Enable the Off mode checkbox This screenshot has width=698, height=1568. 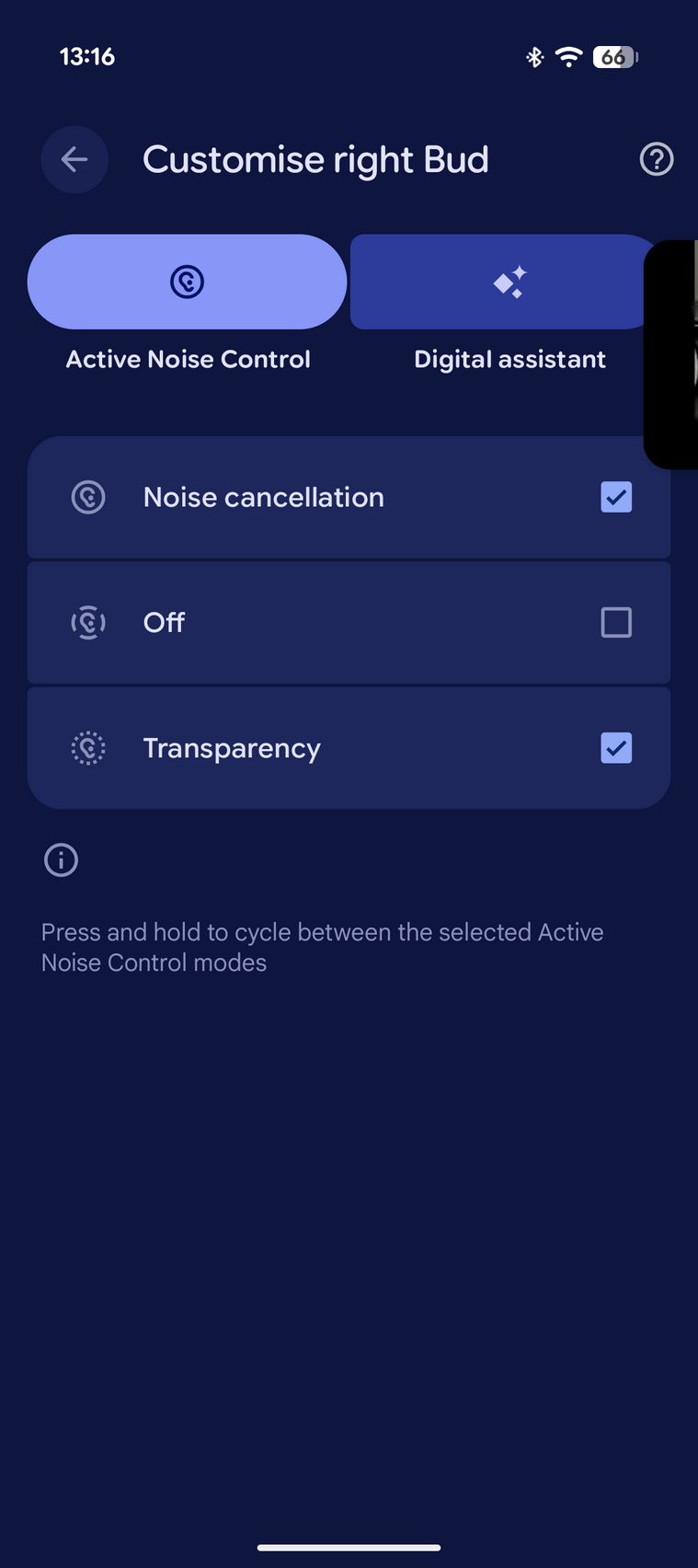tap(615, 623)
